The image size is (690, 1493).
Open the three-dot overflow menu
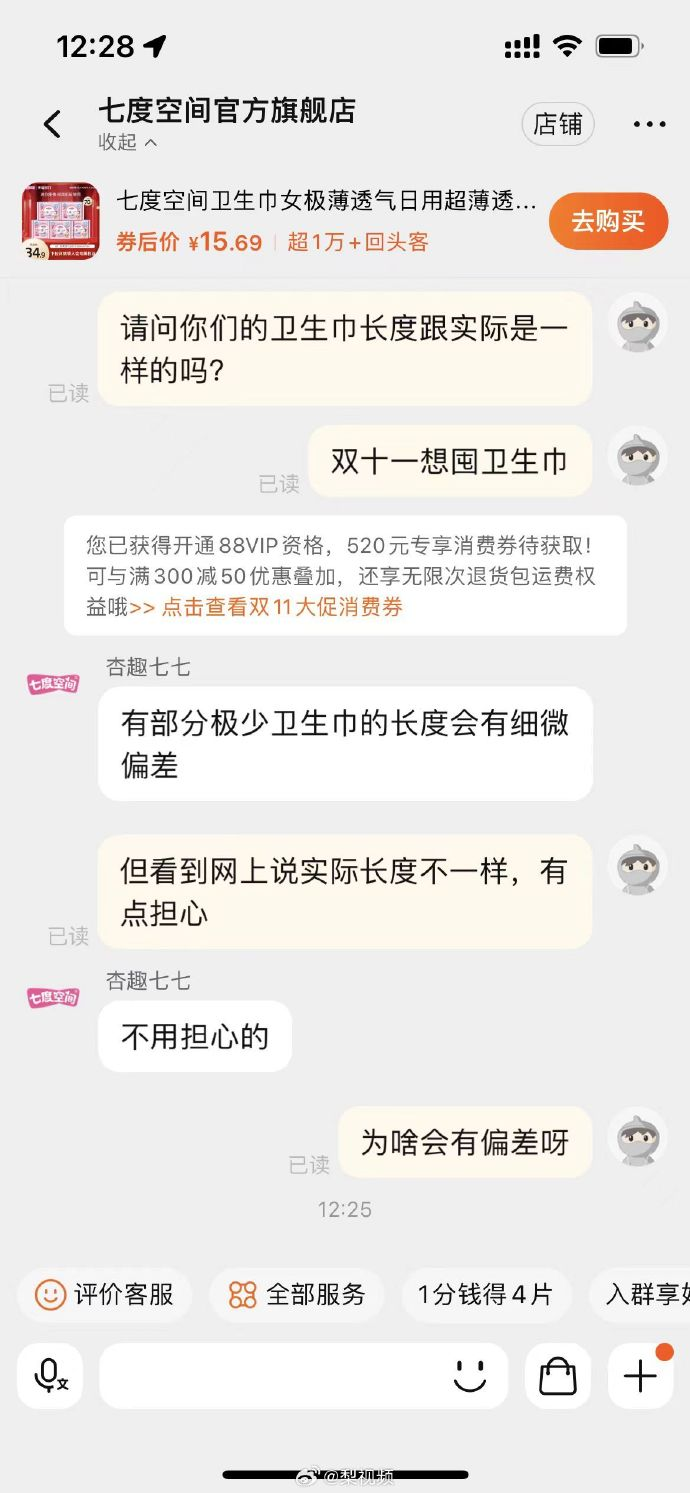pos(649,125)
